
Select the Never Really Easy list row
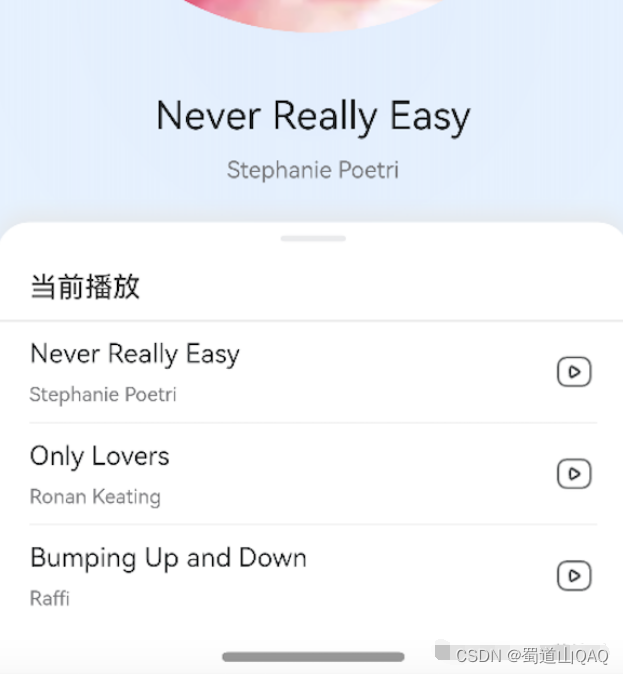point(313,372)
